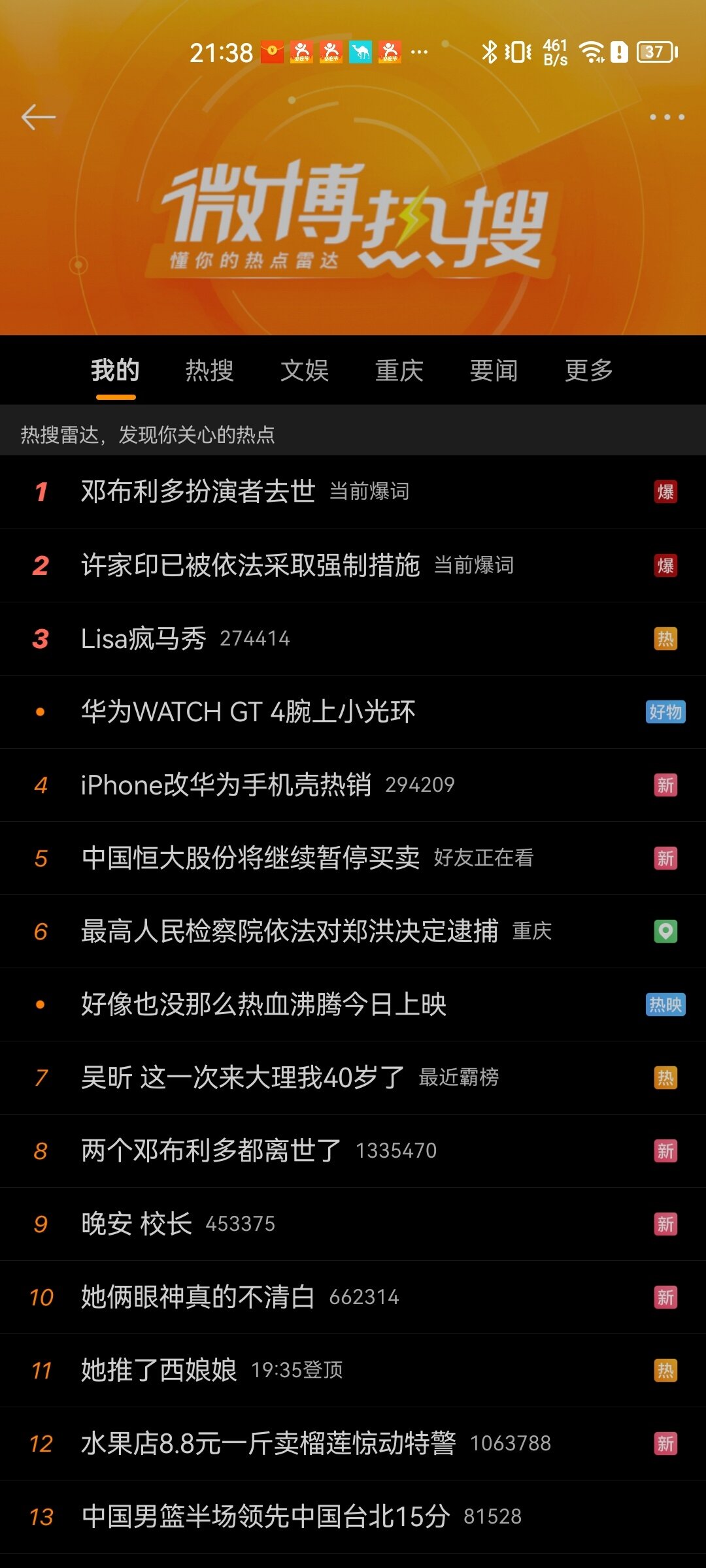Image resolution: width=706 pixels, height=1568 pixels.
Task: Open 华为WATCH GT 4腕上小光环 promotion
Action: [248, 711]
